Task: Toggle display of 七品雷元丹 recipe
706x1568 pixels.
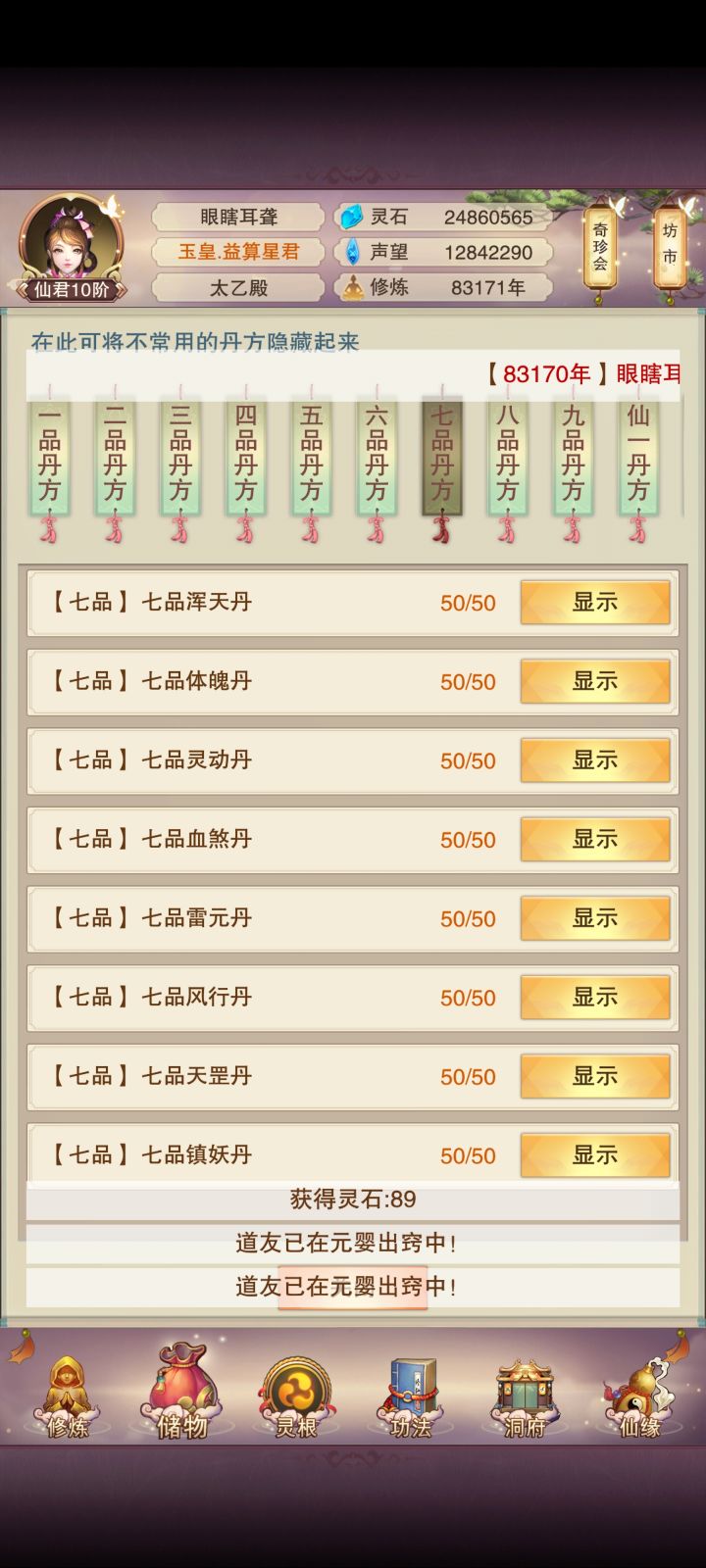Action: pyautogui.click(x=595, y=918)
